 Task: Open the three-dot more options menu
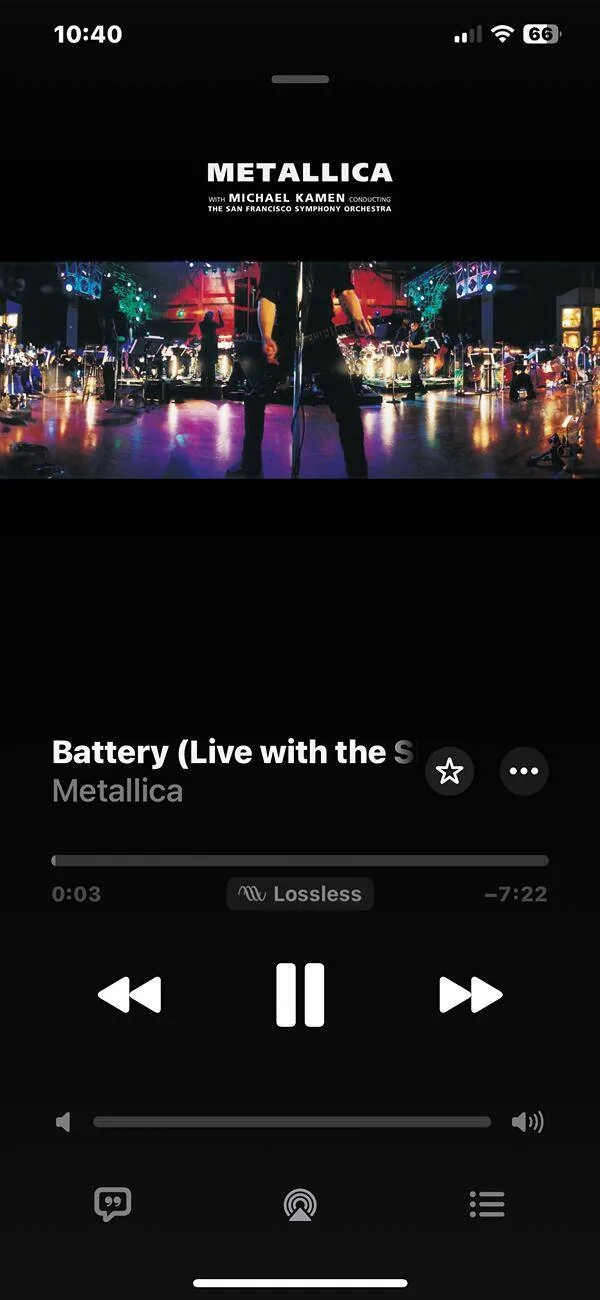pos(524,771)
